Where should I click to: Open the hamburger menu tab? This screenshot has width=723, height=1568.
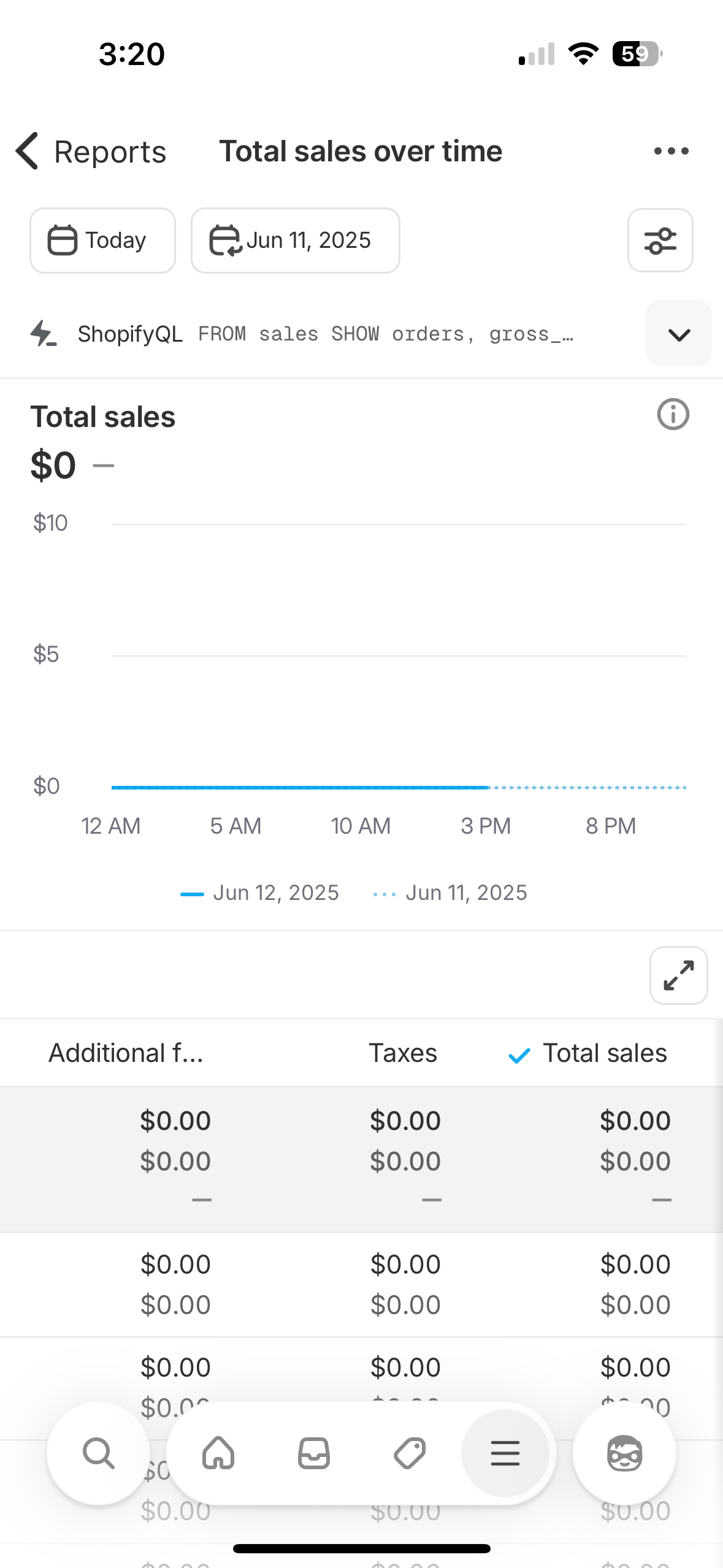click(505, 1453)
